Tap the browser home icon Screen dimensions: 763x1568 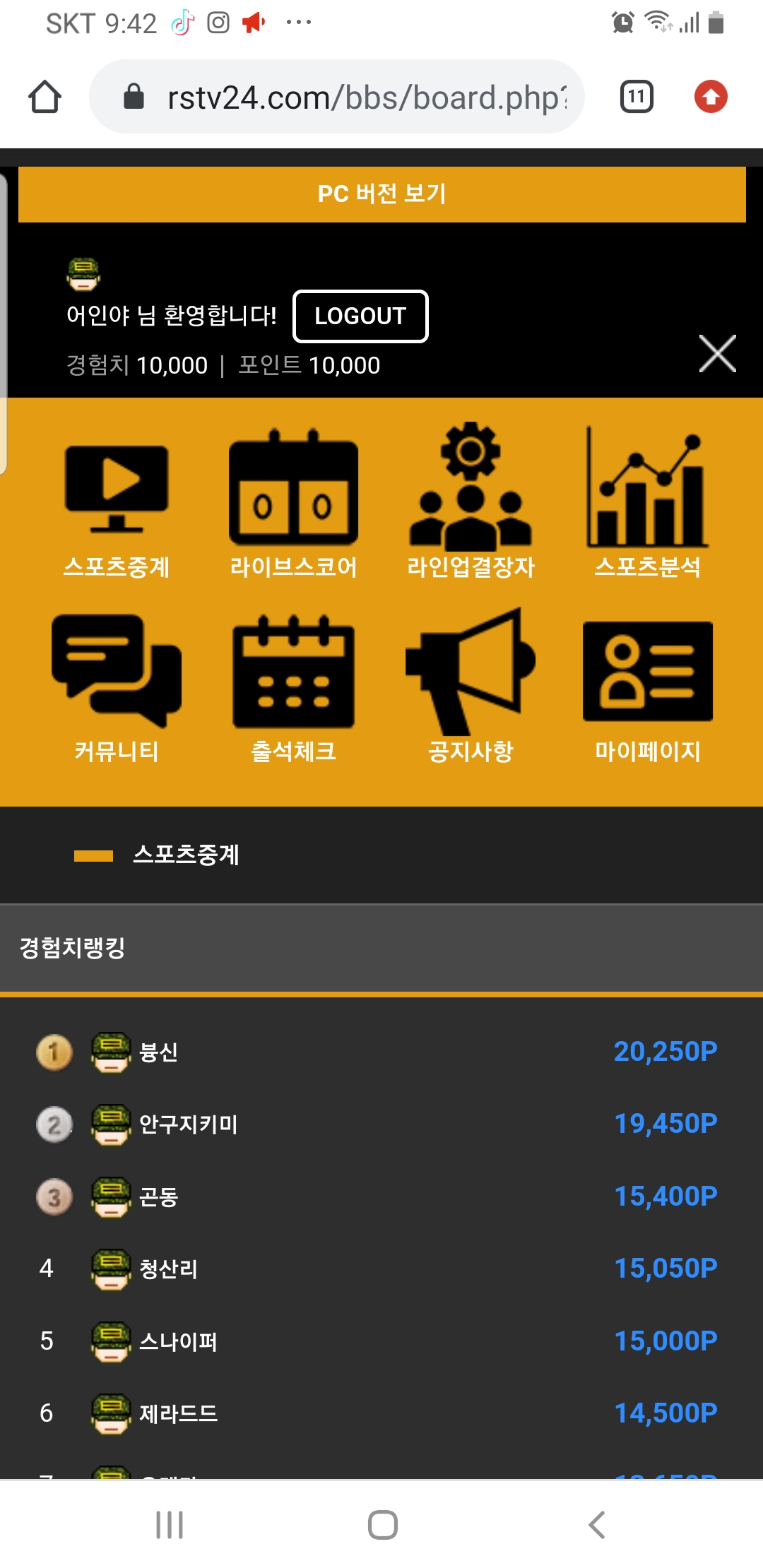[x=45, y=97]
